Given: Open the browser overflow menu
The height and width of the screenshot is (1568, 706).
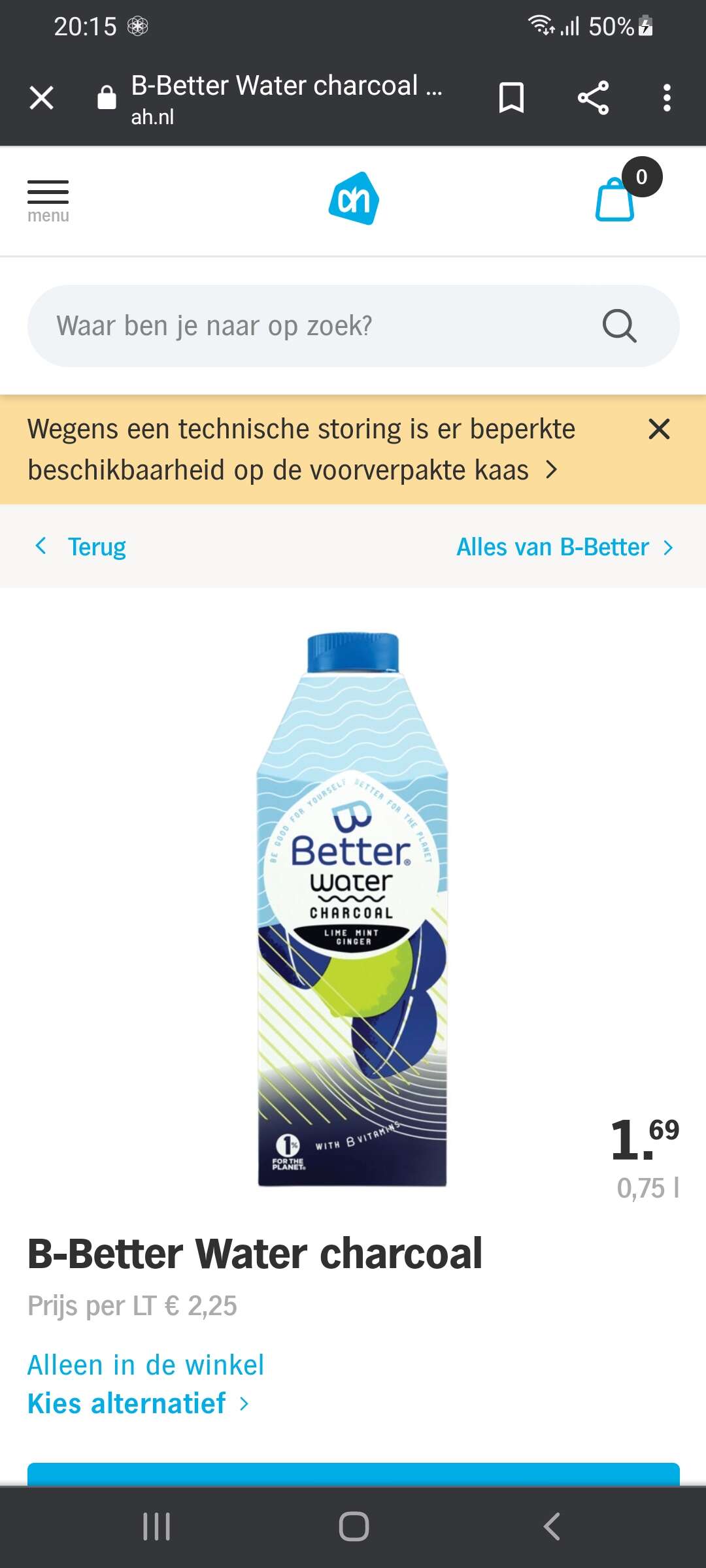Looking at the screenshot, I should (x=667, y=98).
